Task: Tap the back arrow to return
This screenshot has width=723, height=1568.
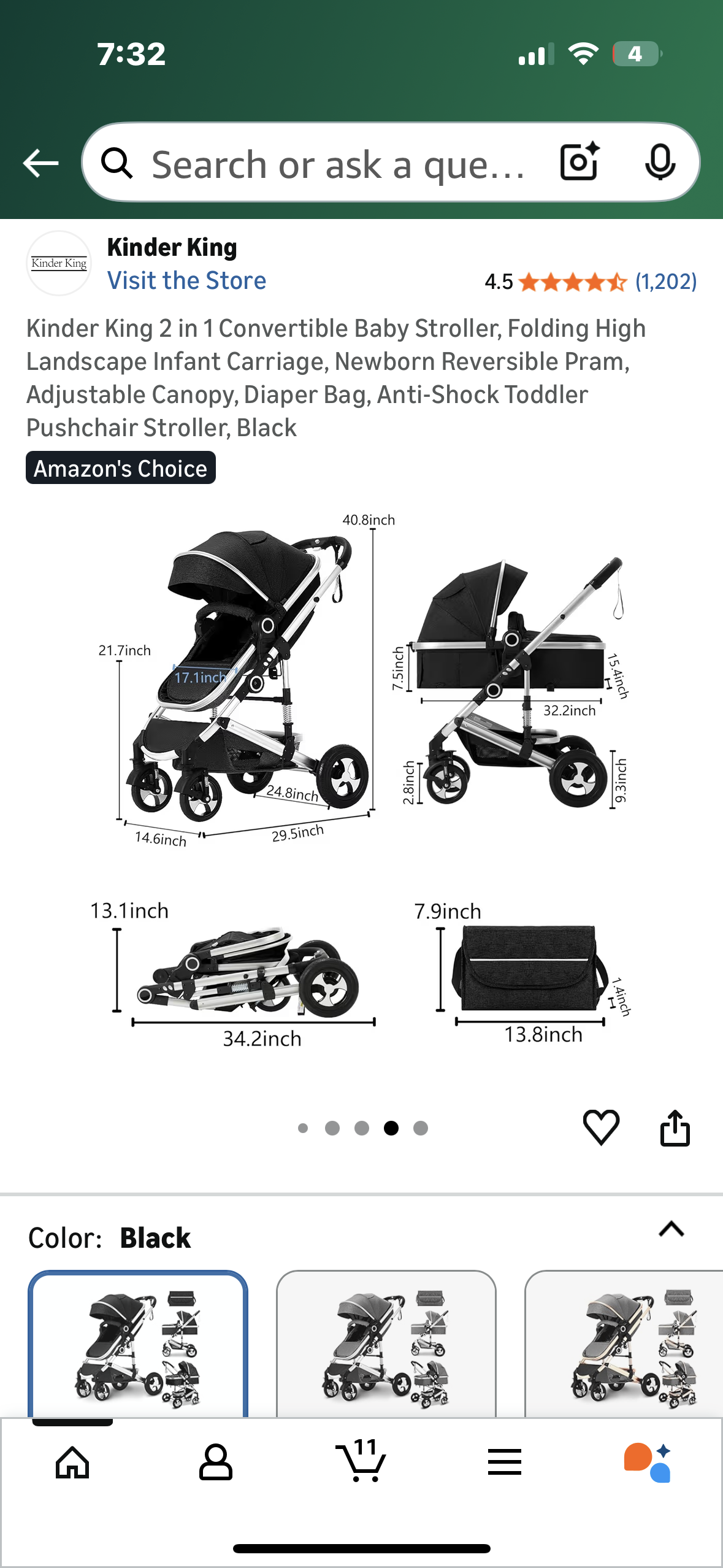Action: pos(40,163)
